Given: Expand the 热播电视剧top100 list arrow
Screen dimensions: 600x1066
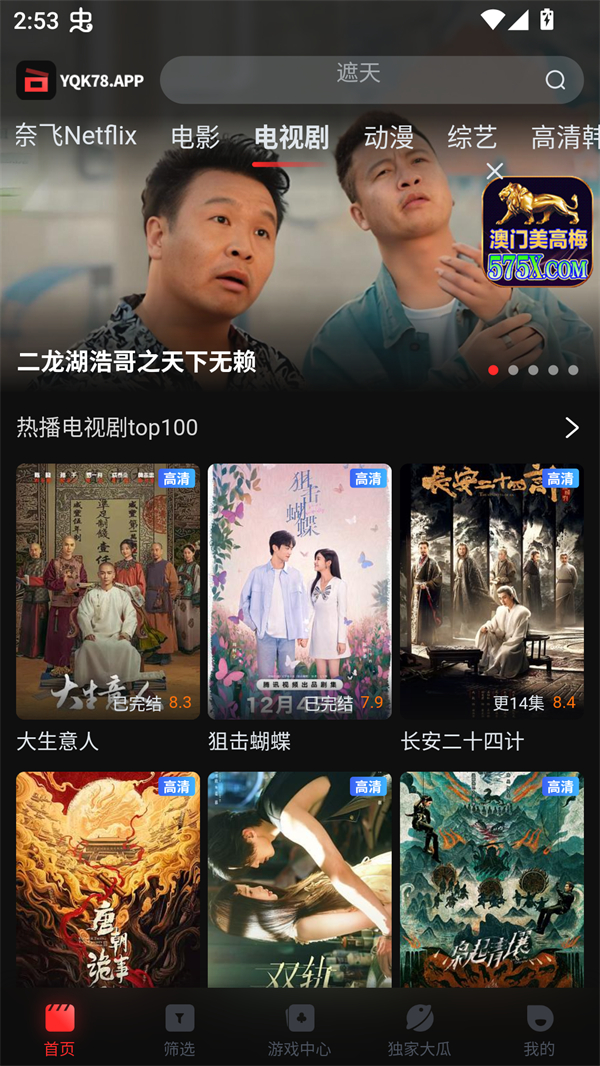Looking at the screenshot, I should (x=571, y=428).
